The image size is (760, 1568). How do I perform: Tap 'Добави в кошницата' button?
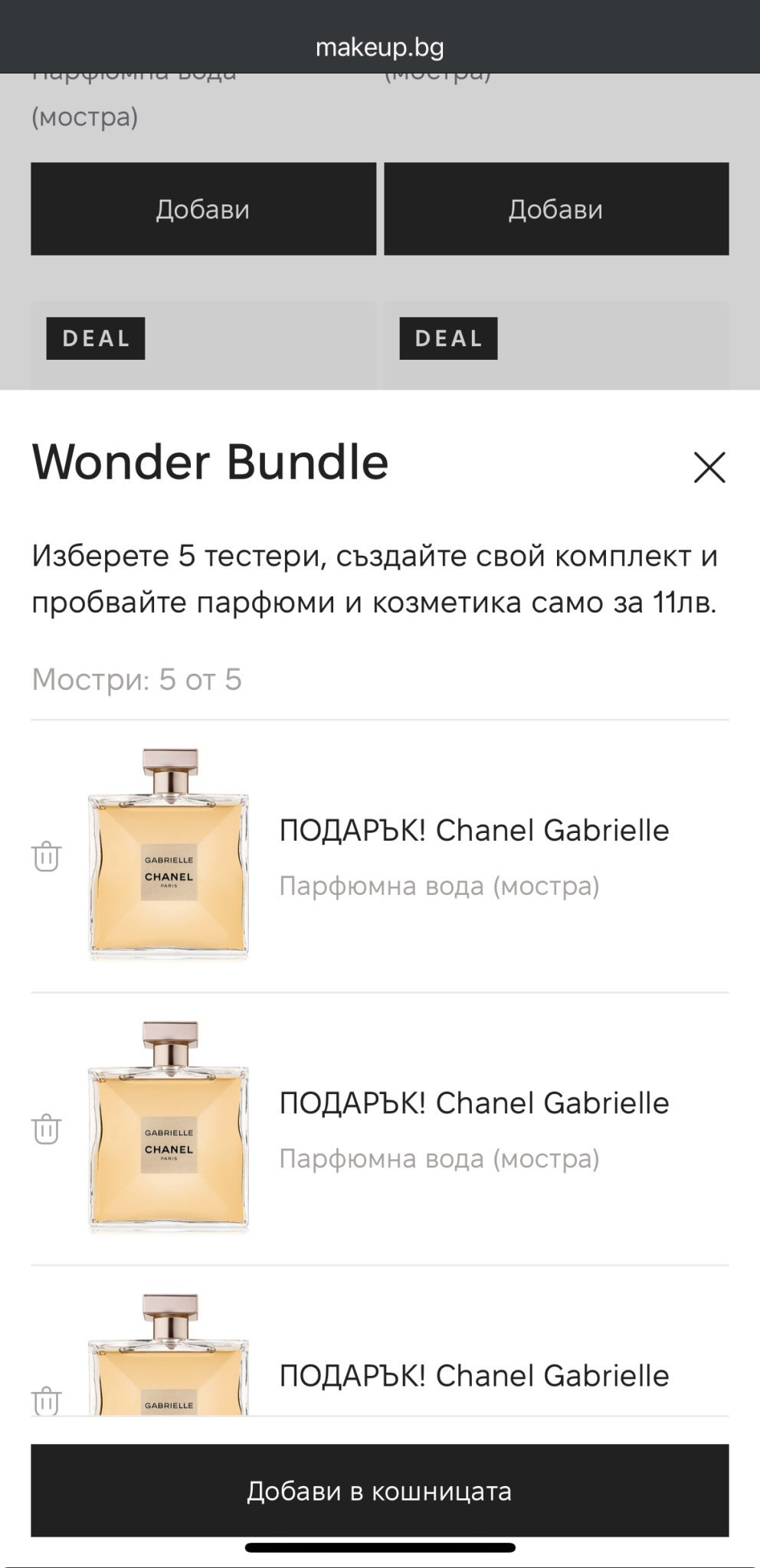(x=379, y=1490)
